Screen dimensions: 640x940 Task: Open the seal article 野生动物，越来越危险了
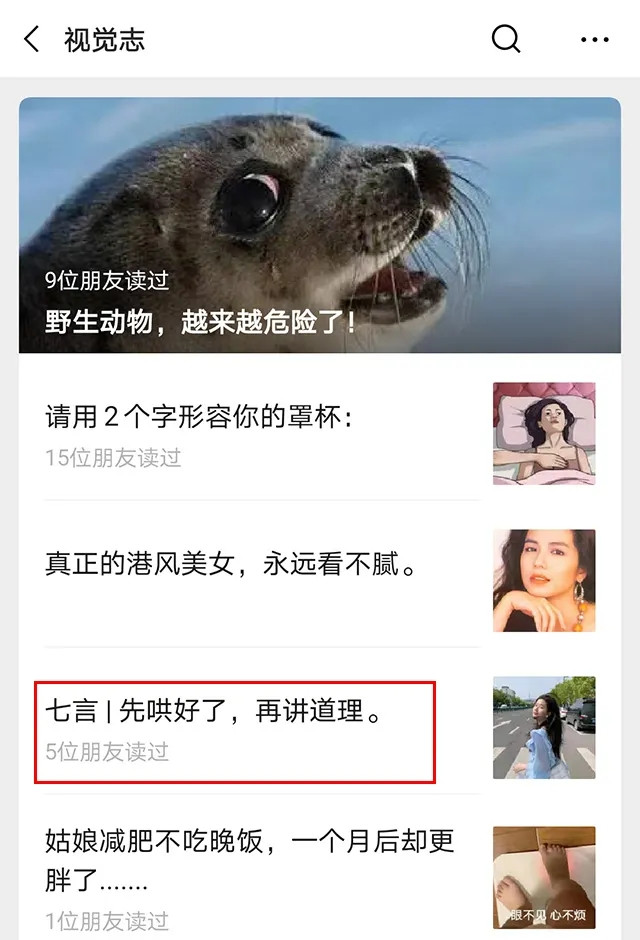[320, 225]
